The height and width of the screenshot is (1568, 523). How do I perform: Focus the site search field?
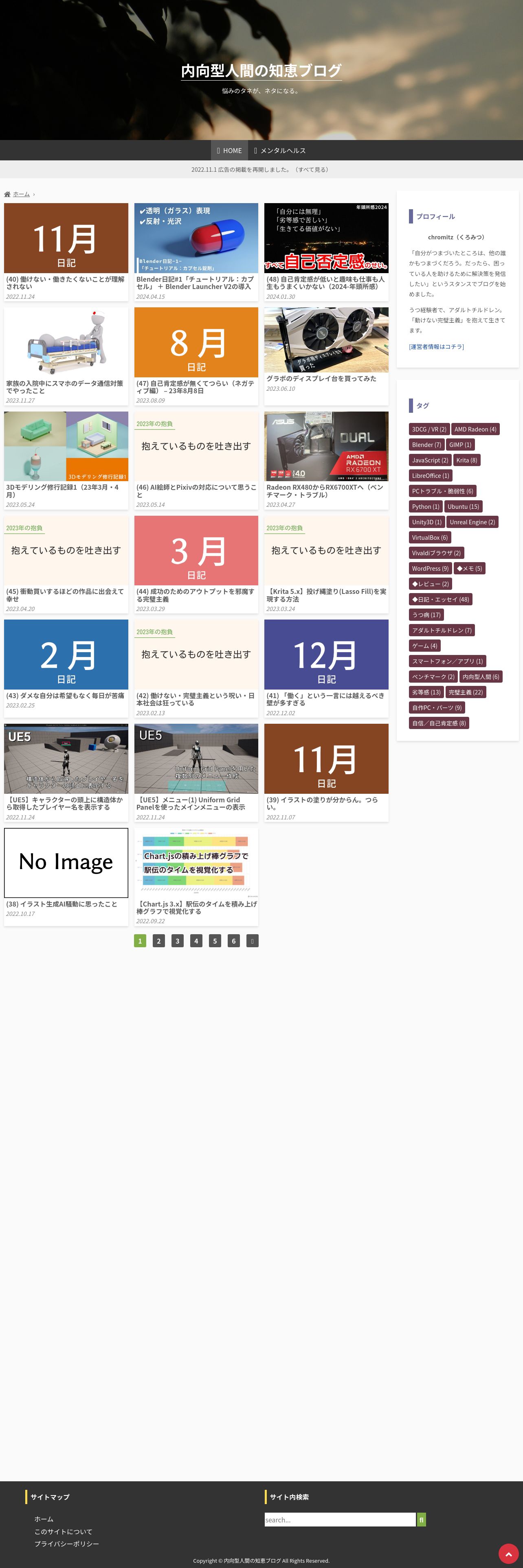click(340, 1519)
